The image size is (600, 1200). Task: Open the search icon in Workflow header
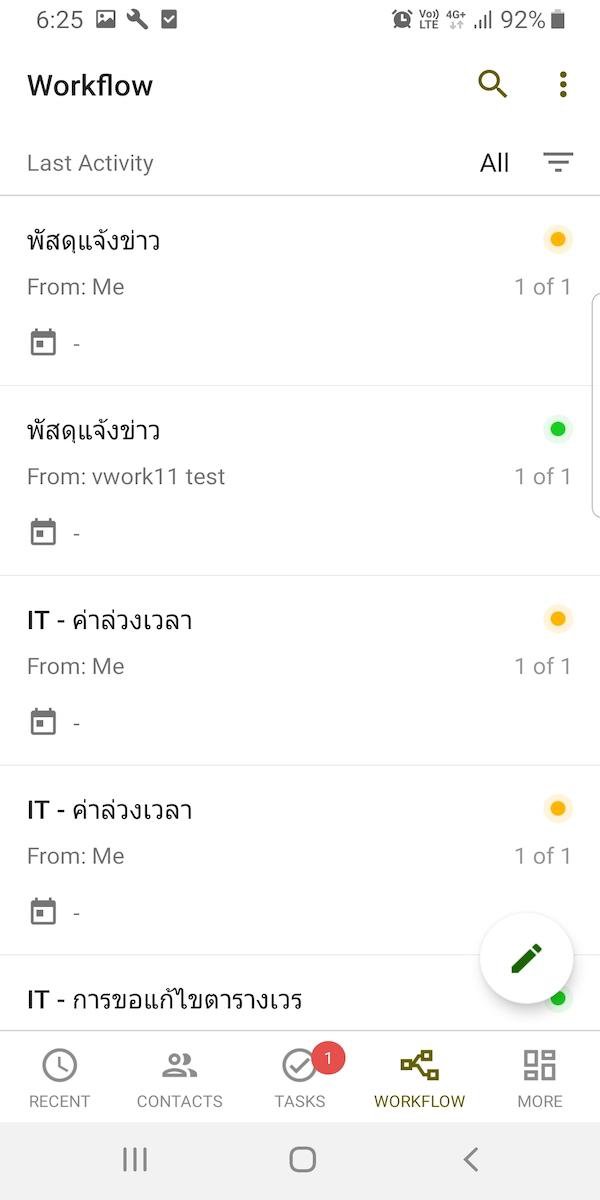493,85
